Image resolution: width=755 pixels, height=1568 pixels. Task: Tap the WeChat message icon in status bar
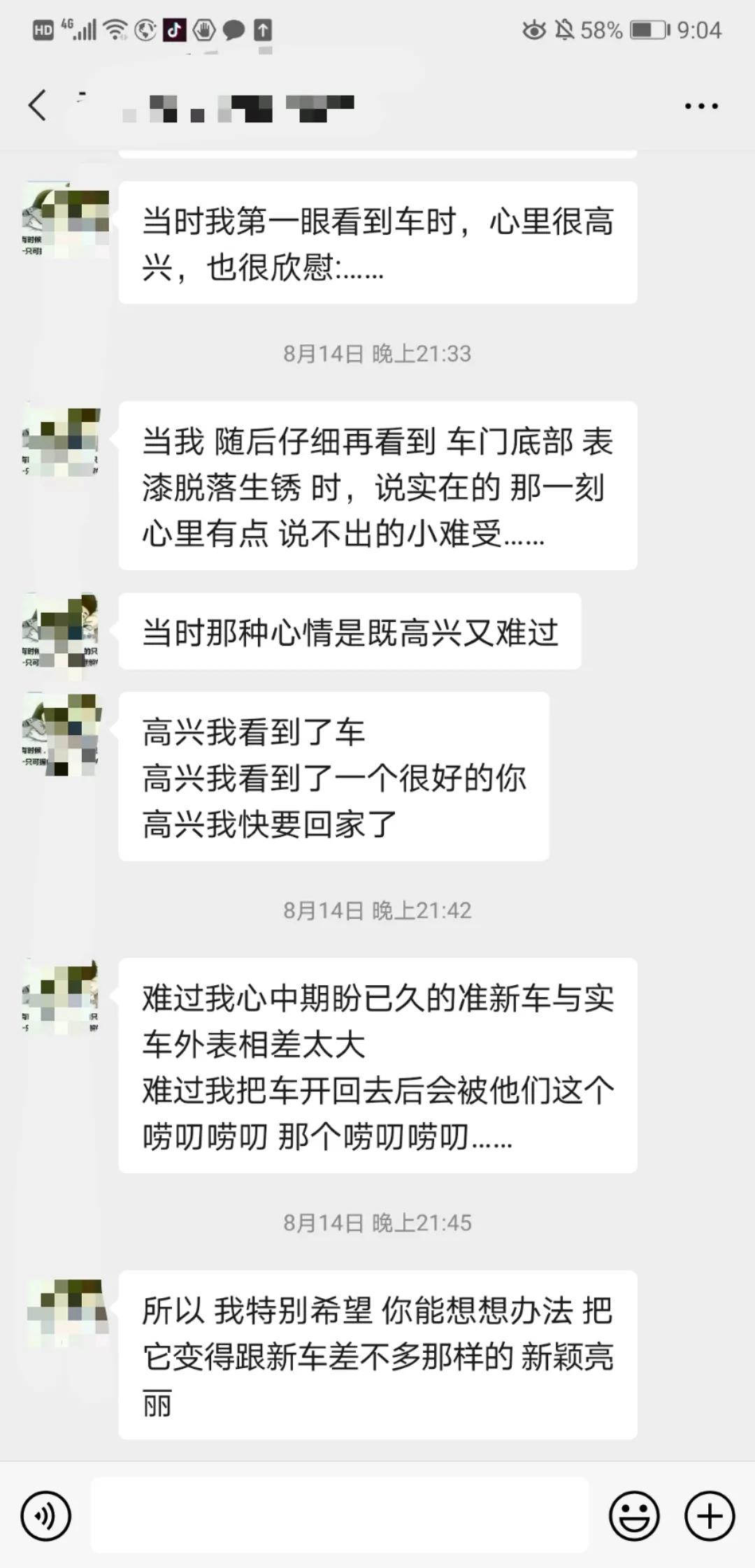233,30
